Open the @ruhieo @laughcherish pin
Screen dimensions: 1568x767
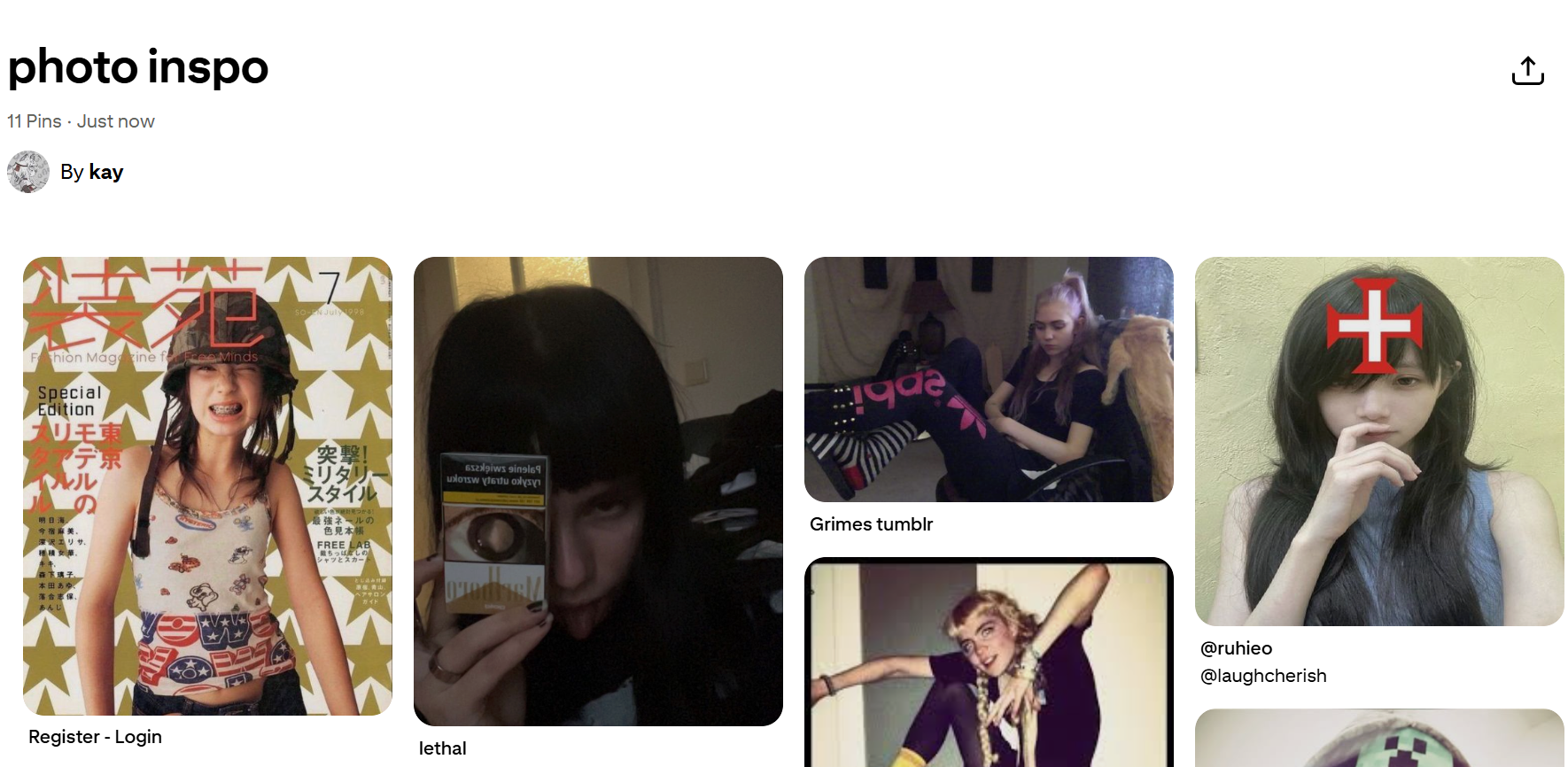pyautogui.click(x=1379, y=441)
